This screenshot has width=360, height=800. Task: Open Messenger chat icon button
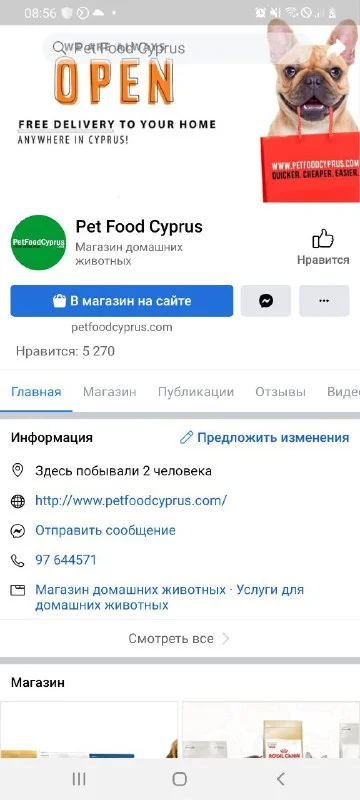tap(266, 301)
